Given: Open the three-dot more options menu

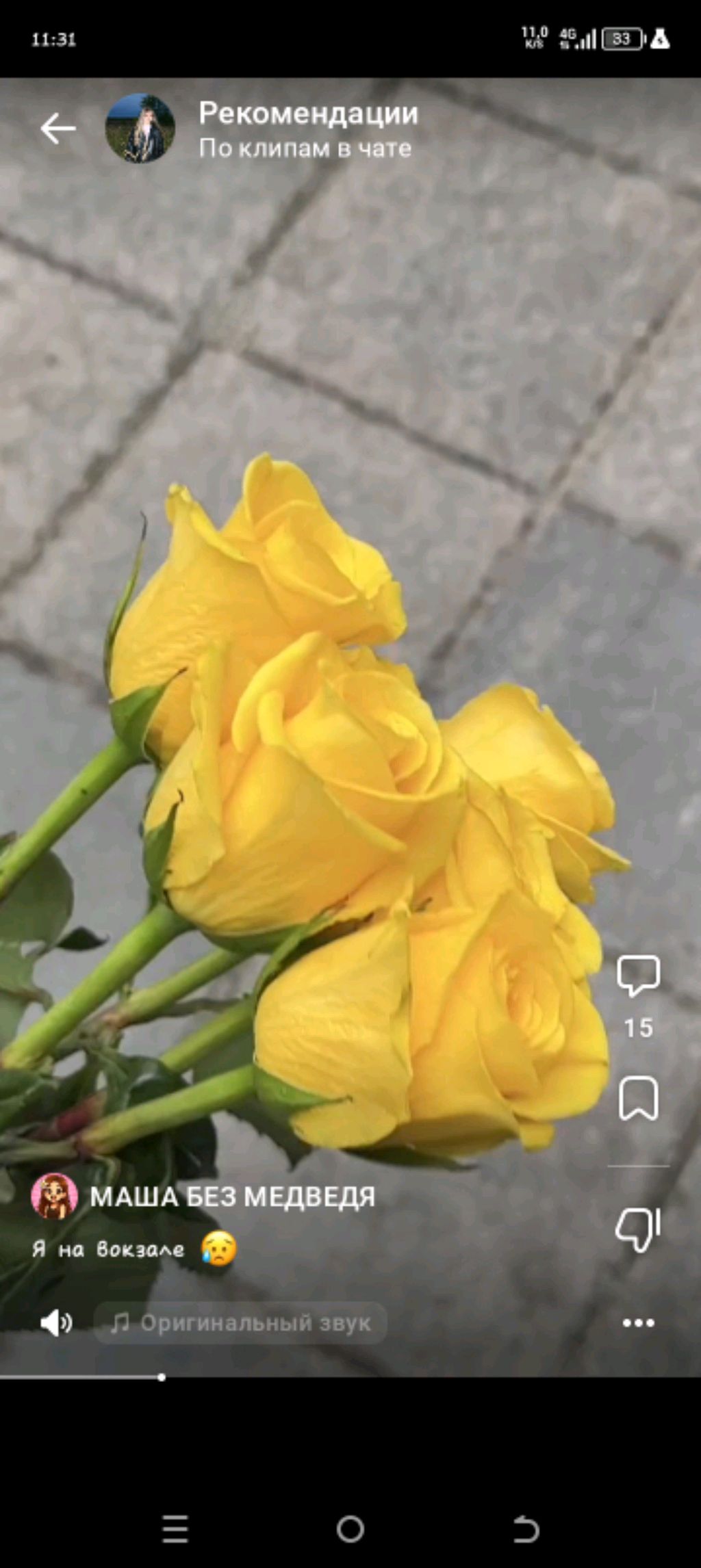Looking at the screenshot, I should 638,1323.
